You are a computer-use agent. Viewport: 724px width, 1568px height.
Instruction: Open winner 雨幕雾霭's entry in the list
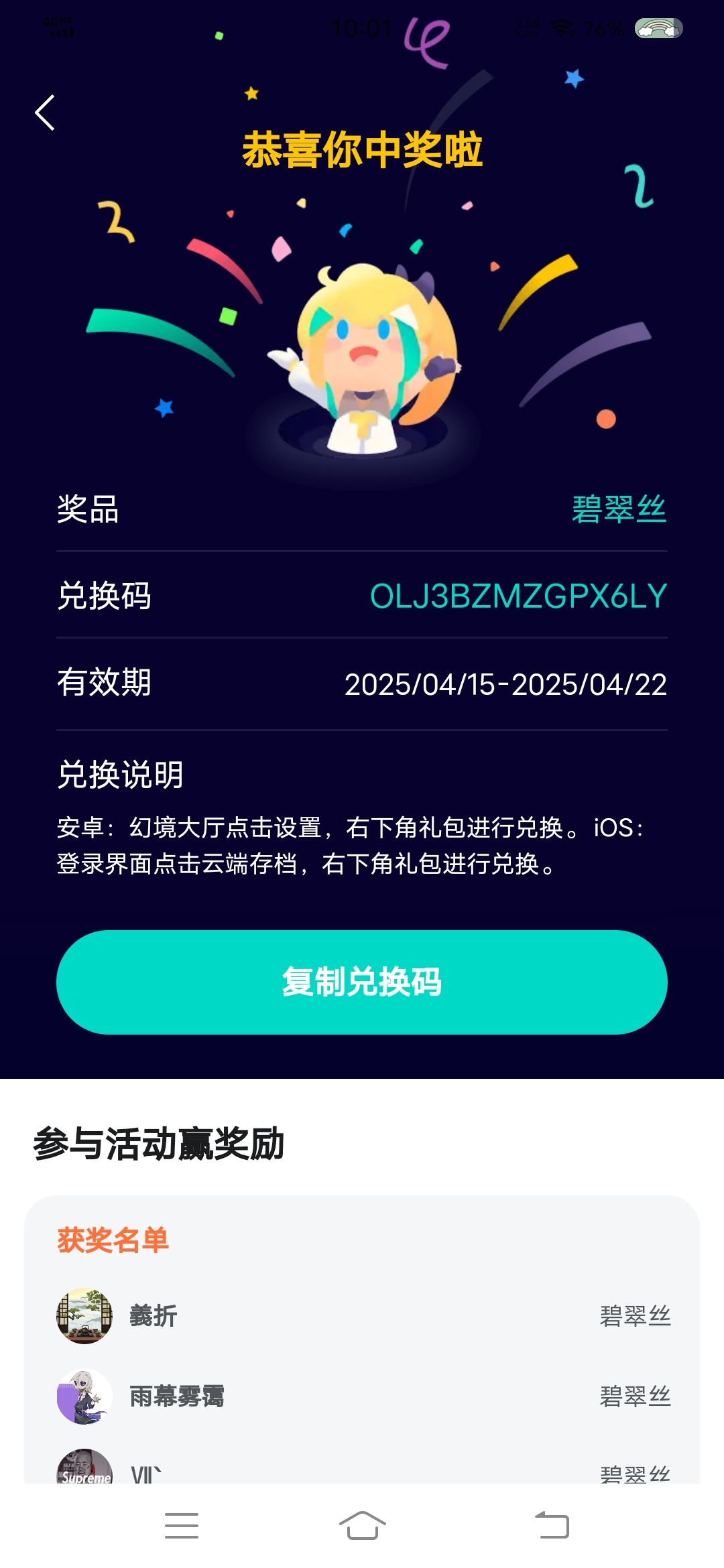[362, 1396]
